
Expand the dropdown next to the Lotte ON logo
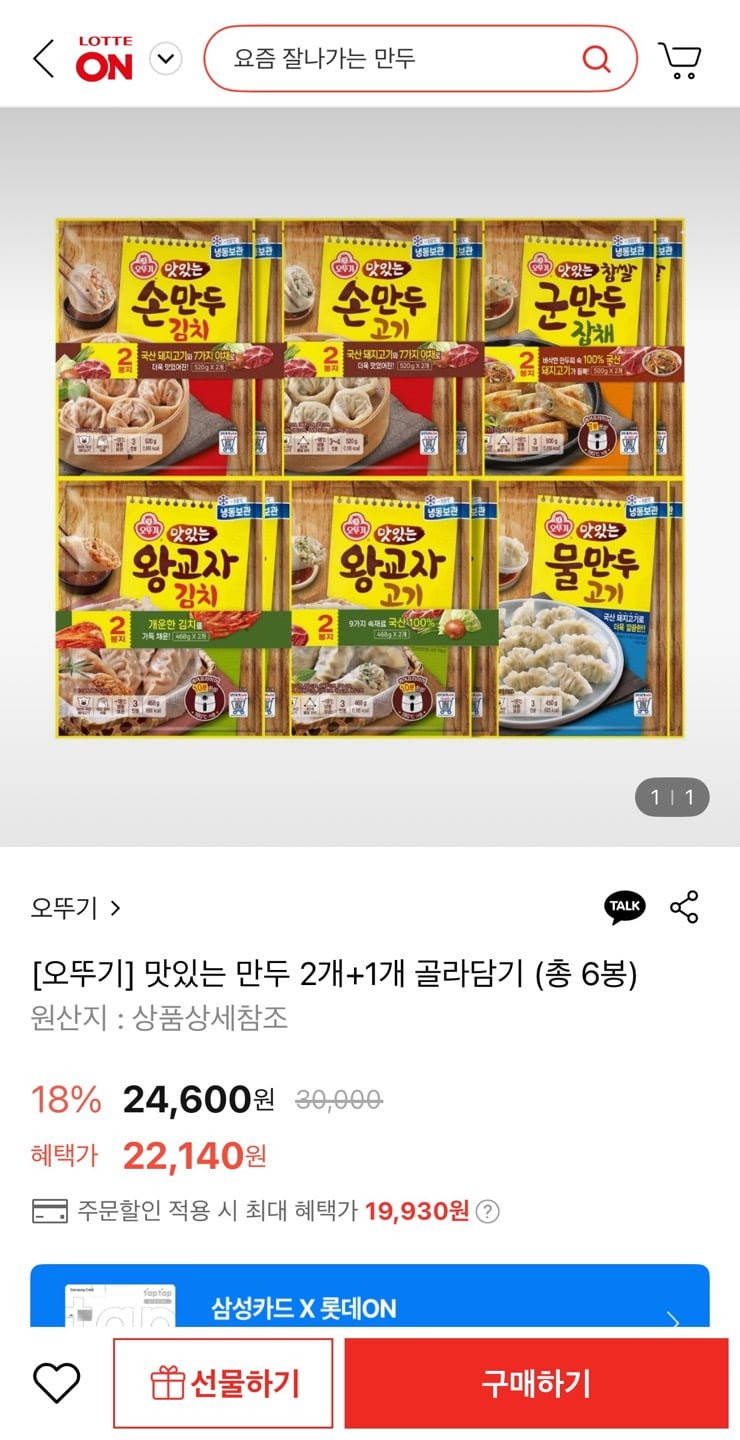coord(165,59)
